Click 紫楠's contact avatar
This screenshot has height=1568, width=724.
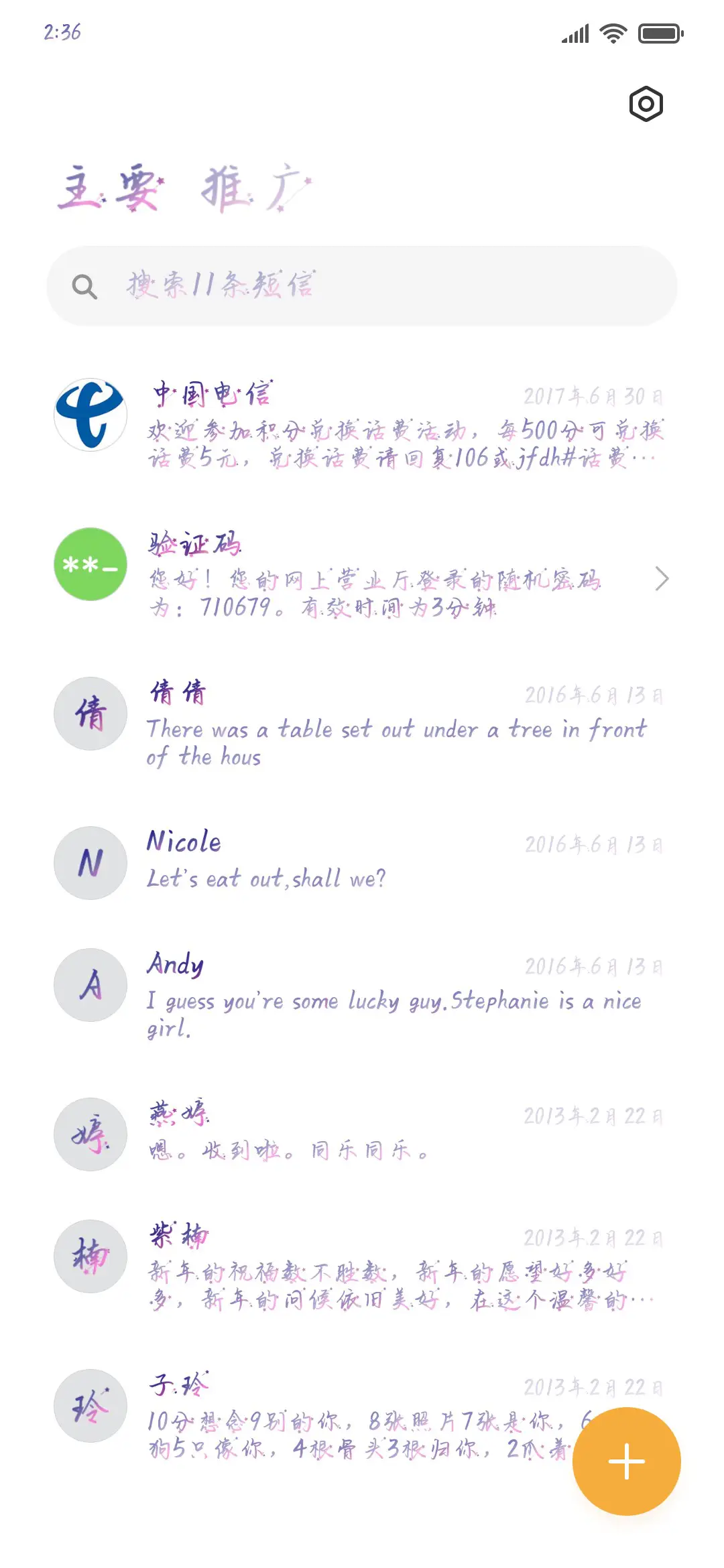tap(90, 1258)
